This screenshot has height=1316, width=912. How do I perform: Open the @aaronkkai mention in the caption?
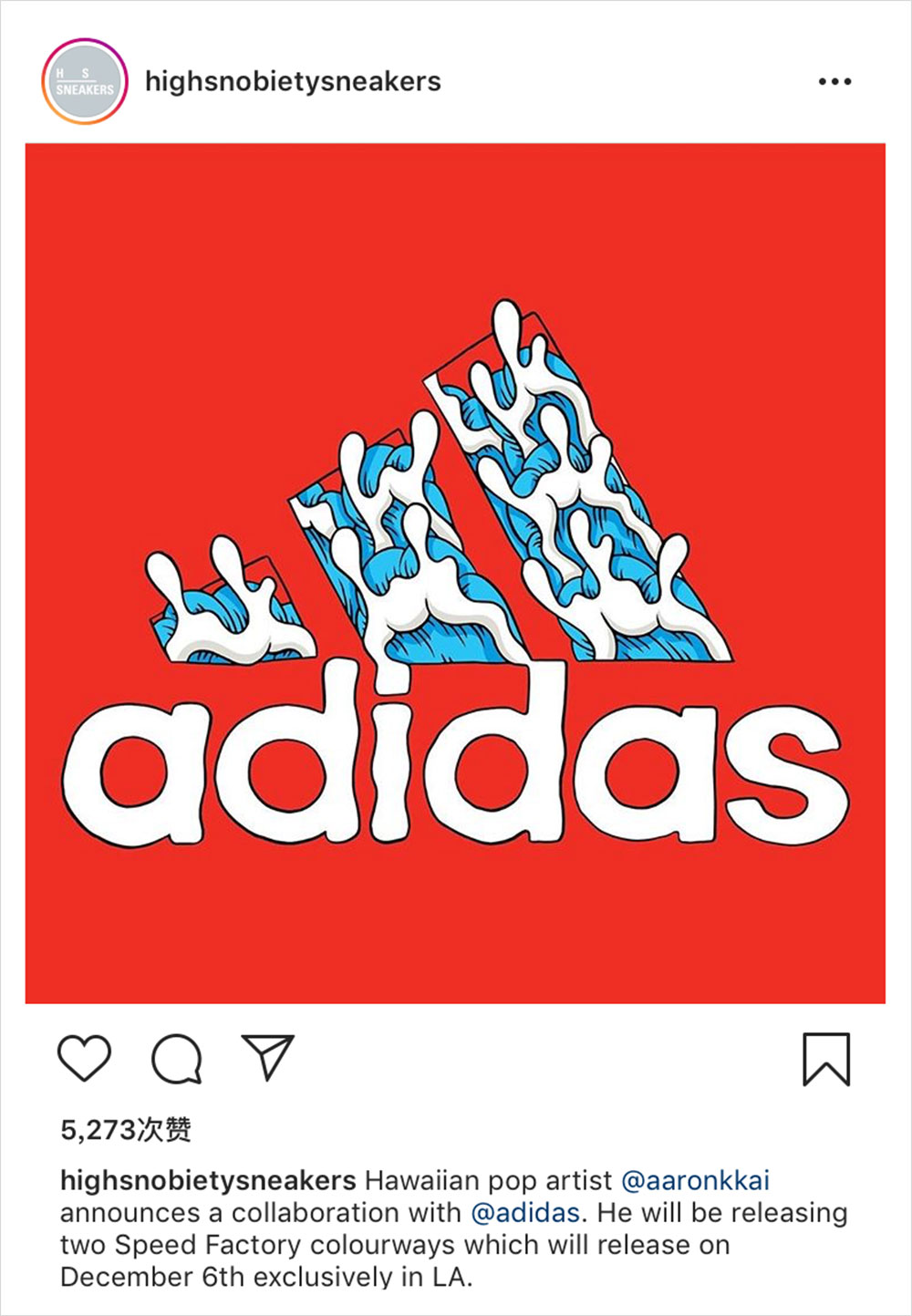click(x=695, y=1180)
